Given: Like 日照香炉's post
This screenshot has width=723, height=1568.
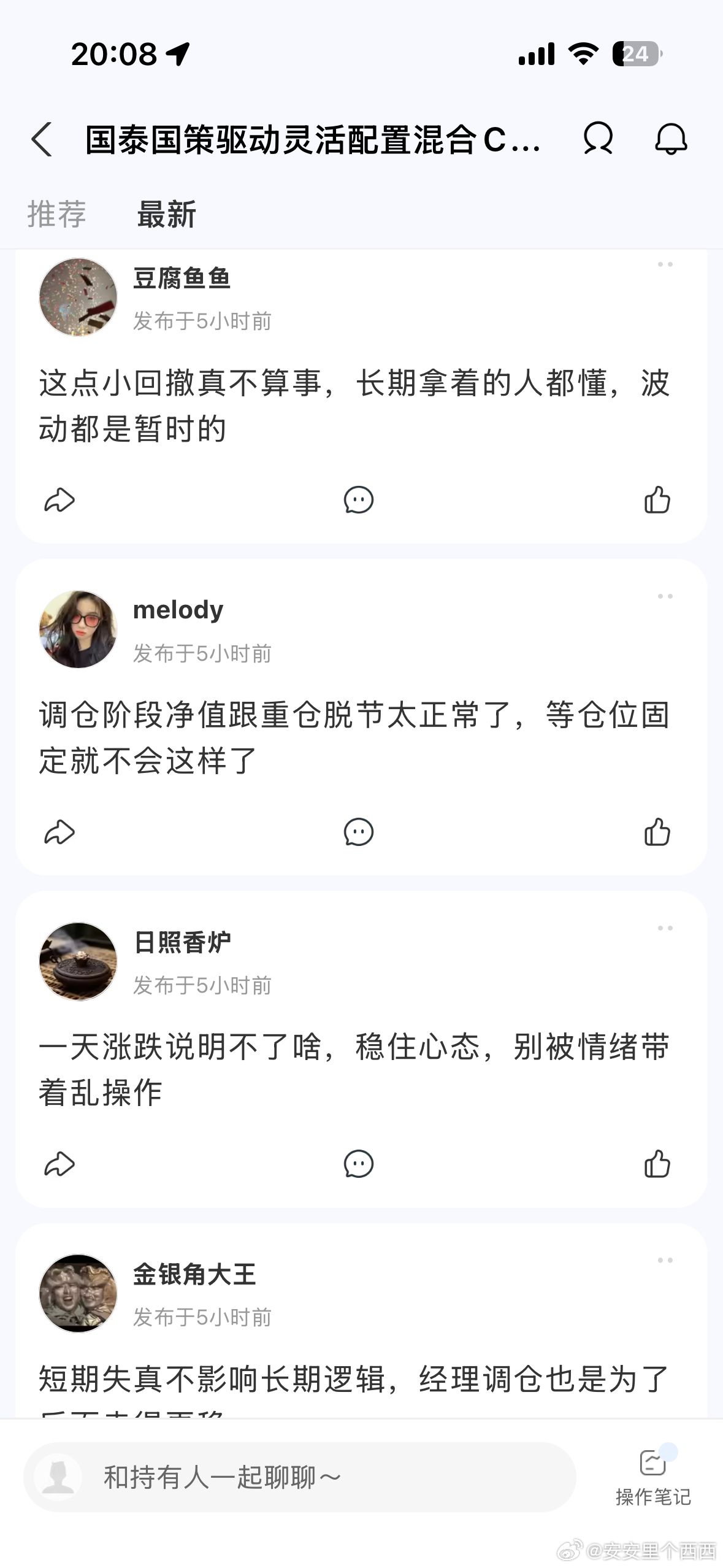Looking at the screenshot, I should [x=657, y=1164].
